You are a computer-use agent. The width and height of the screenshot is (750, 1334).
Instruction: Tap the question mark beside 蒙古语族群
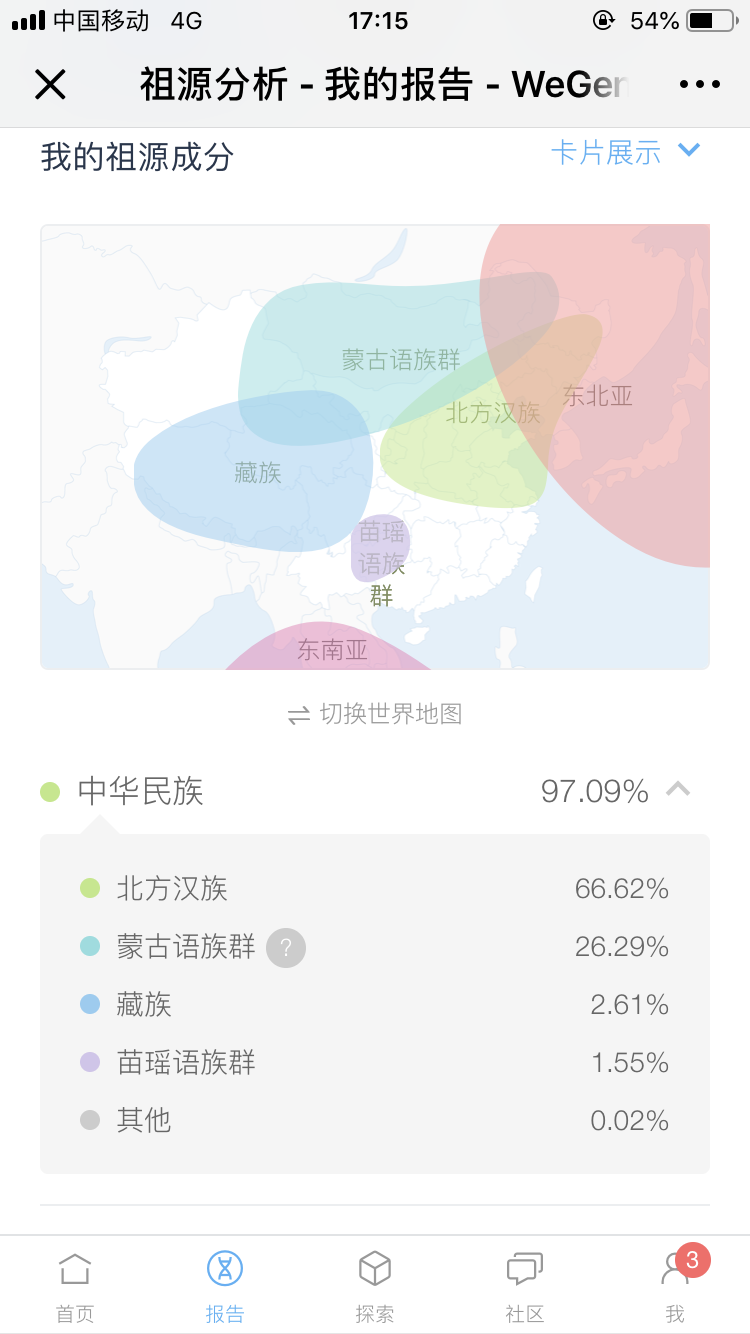click(286, 947)
